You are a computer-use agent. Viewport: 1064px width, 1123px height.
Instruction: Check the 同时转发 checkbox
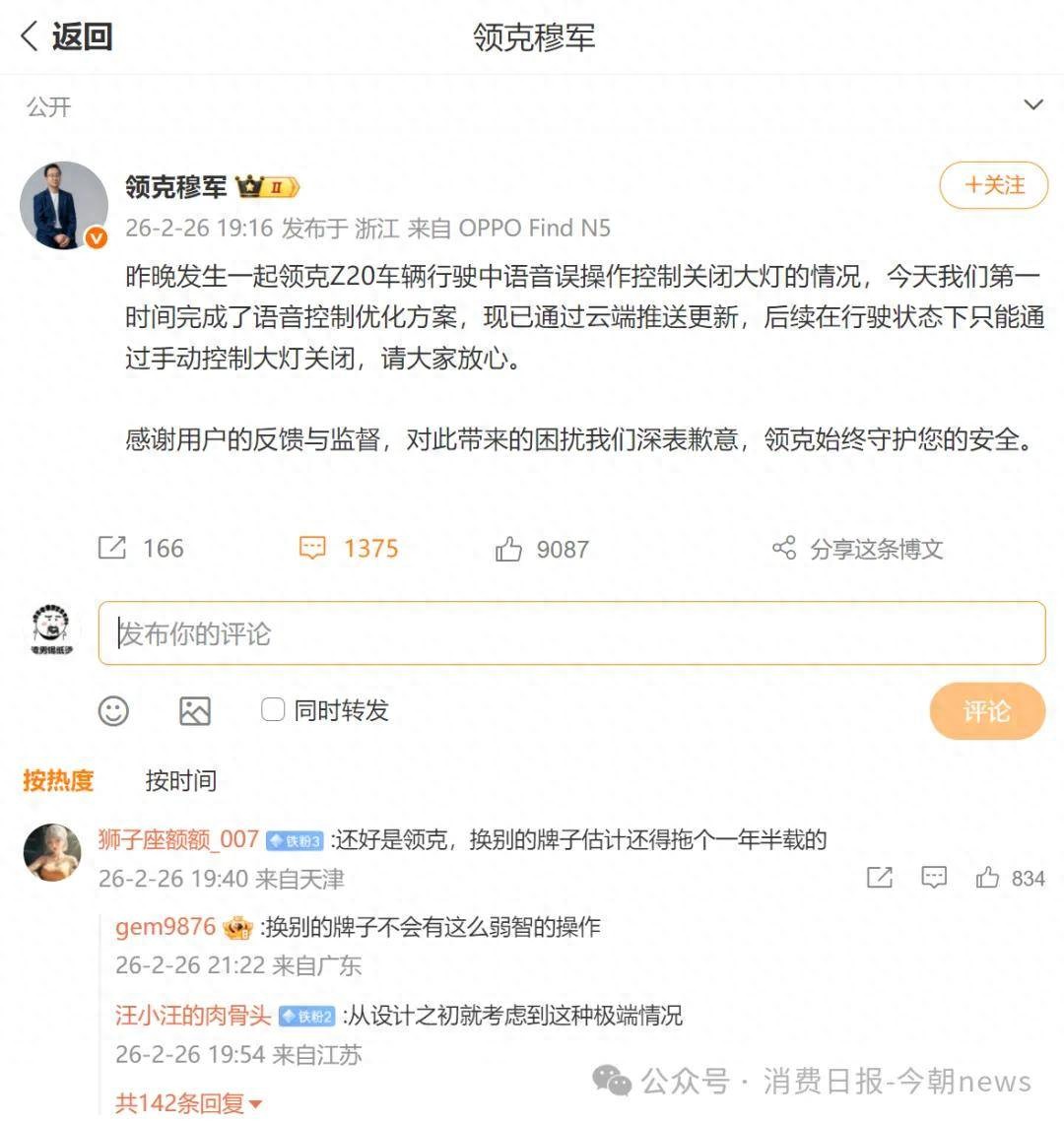point(273,709)
